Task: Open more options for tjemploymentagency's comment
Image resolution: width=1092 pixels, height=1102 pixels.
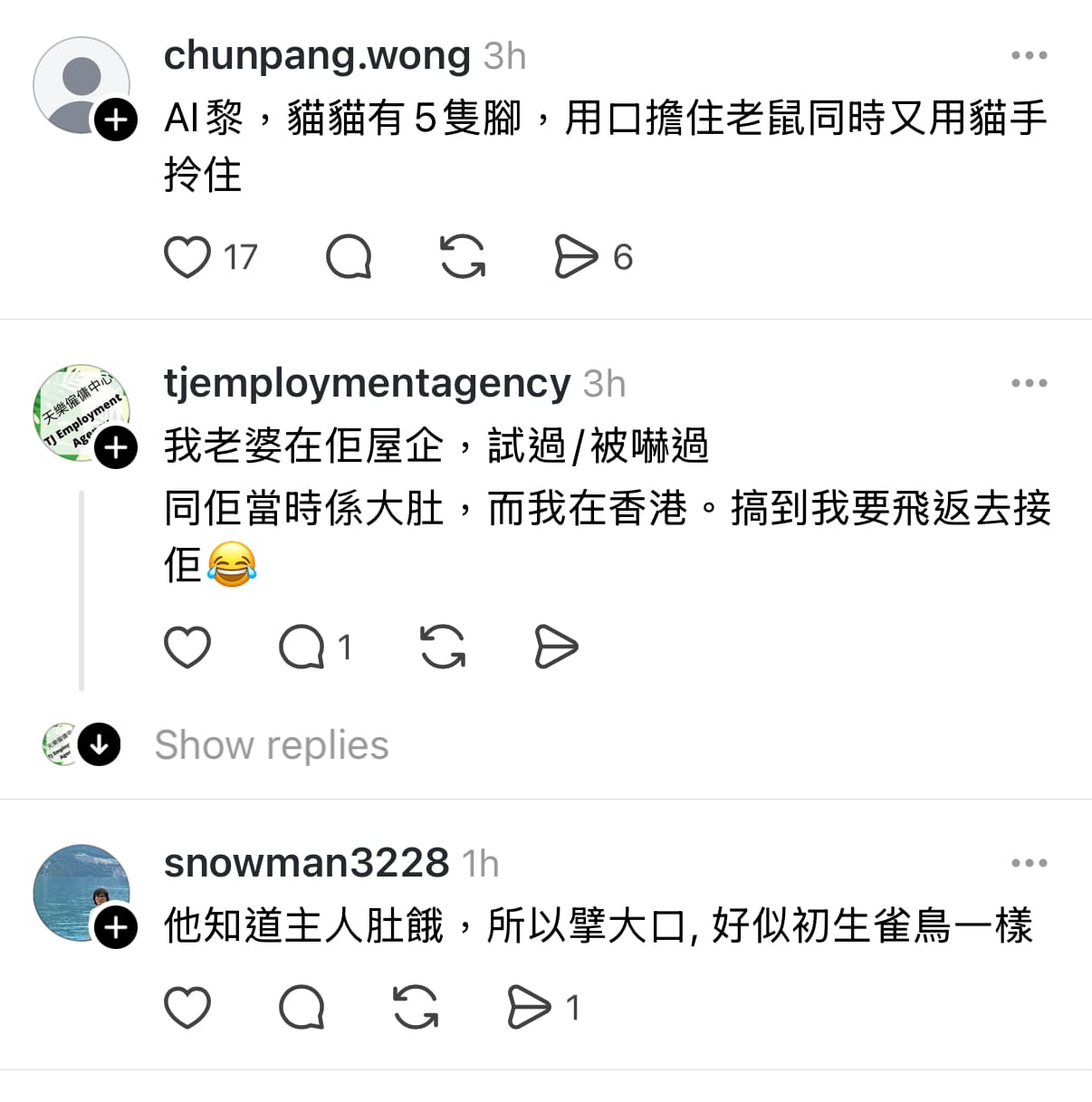Action: pos(1029,384)
